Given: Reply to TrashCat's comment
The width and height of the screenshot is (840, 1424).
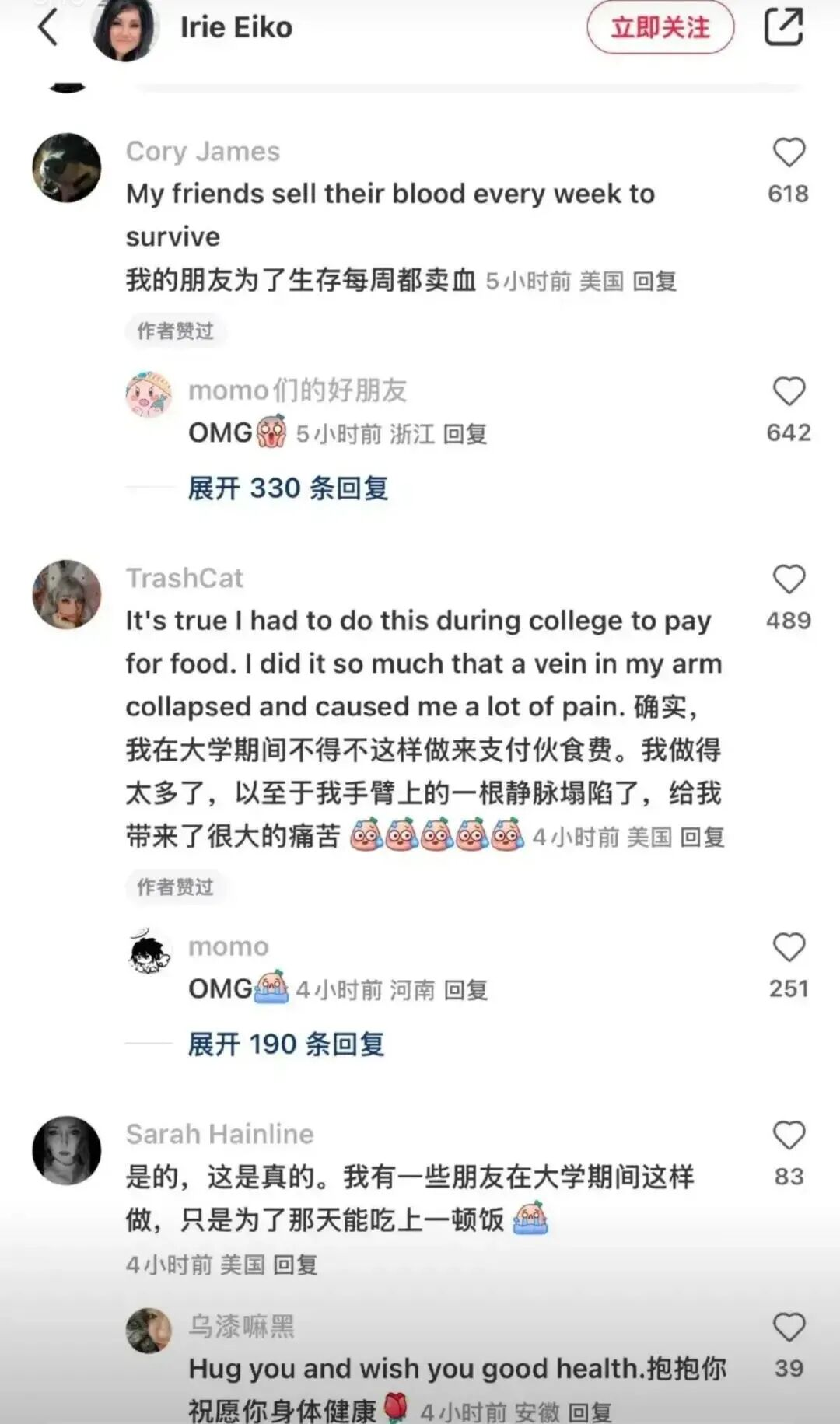Looking at the screenshot, I should coord(702,838).
